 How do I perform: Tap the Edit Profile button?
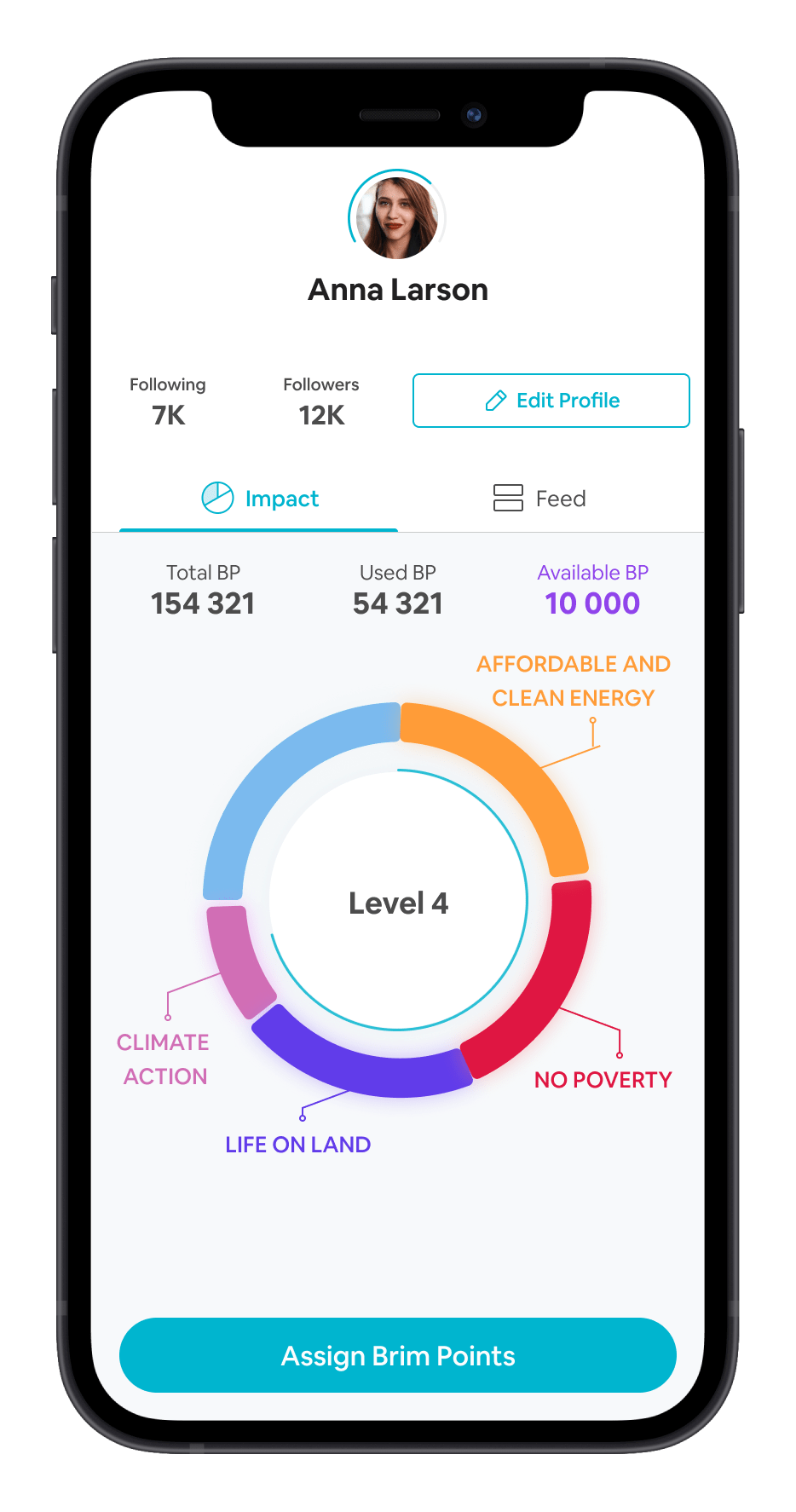(551, 401)
